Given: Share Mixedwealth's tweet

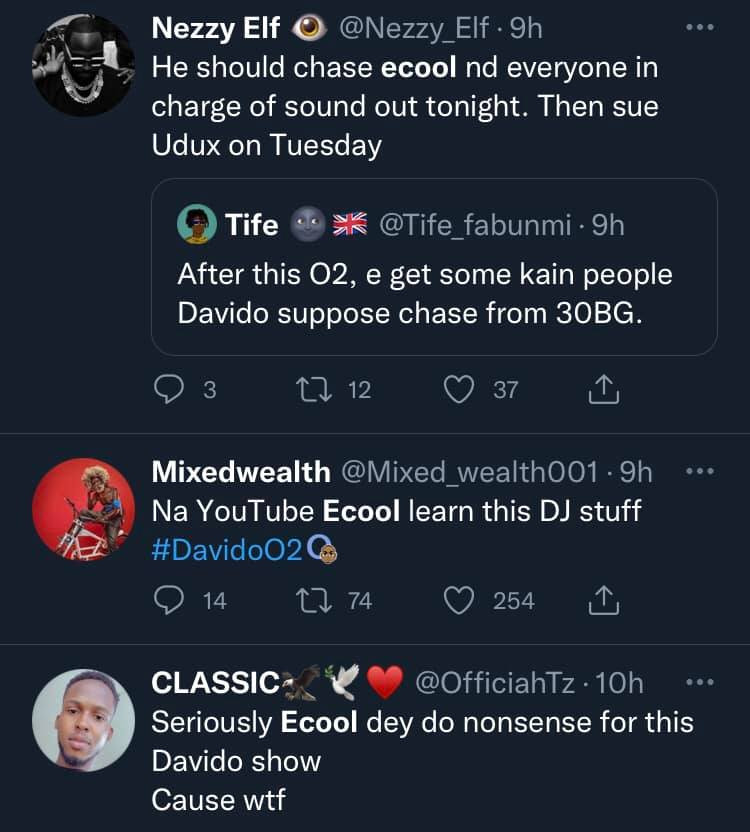Looking at the screenshot, I should click(603, 600).
